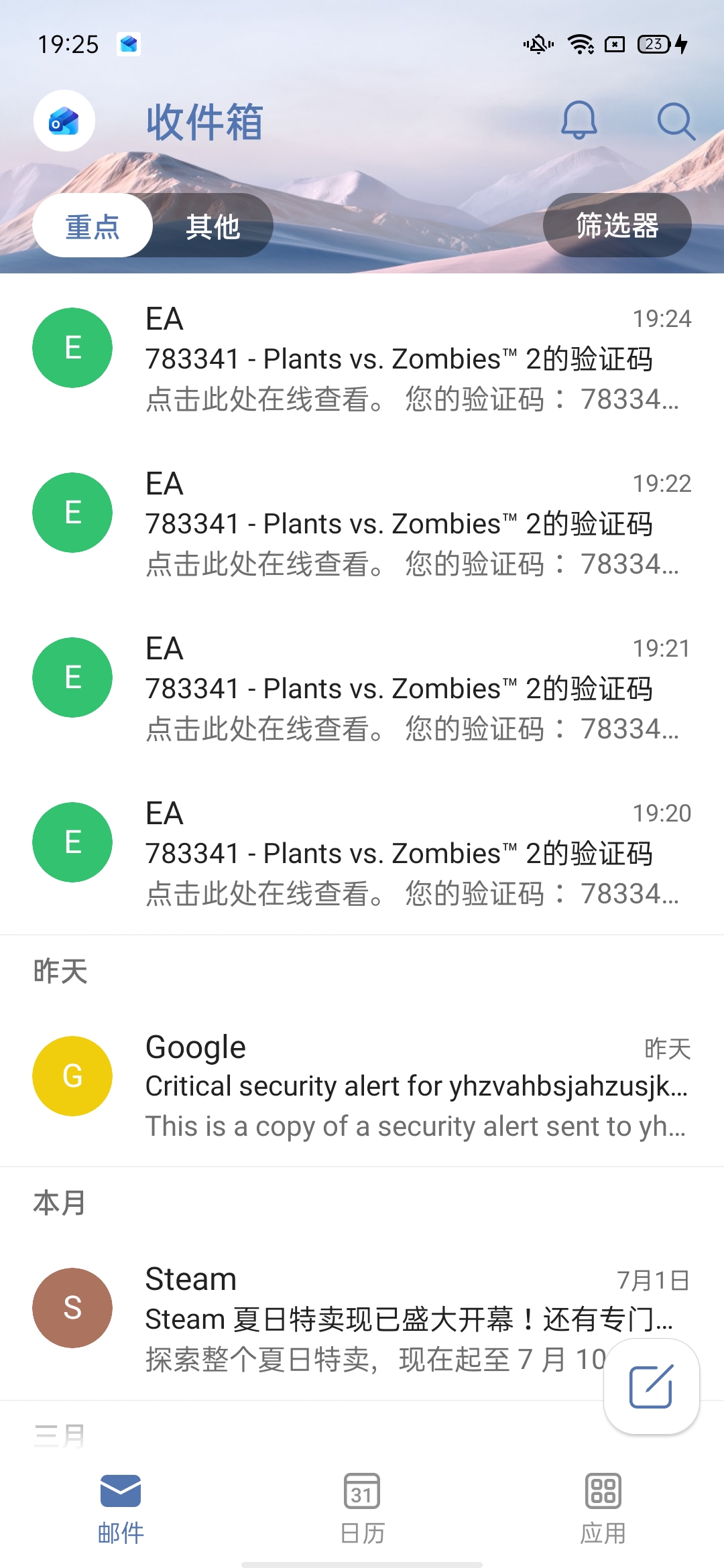Select the 重点 inbox tab

(93, 226)
